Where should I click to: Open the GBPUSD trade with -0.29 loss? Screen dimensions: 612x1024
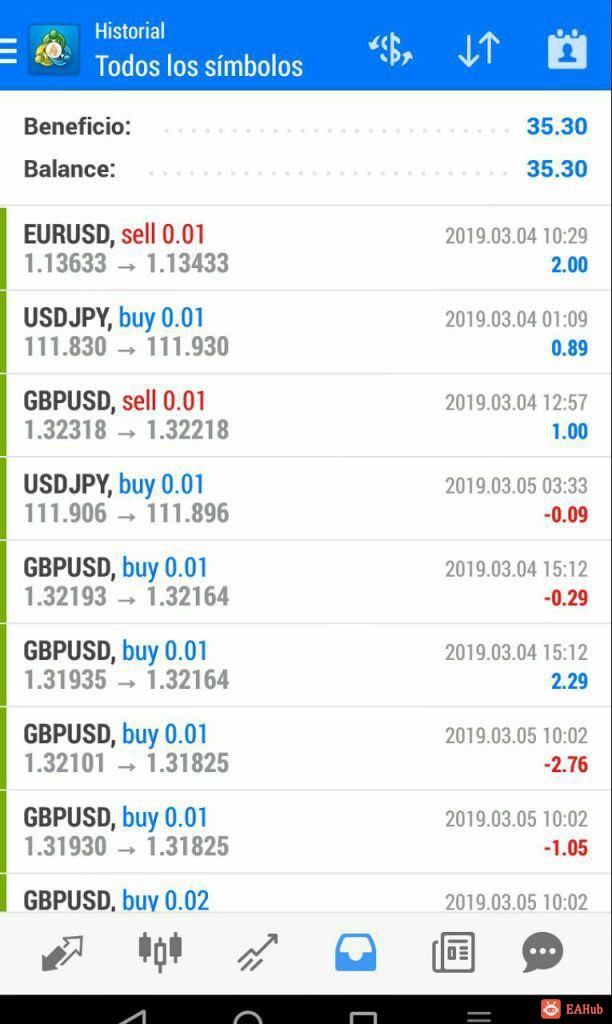click(306, 582)
